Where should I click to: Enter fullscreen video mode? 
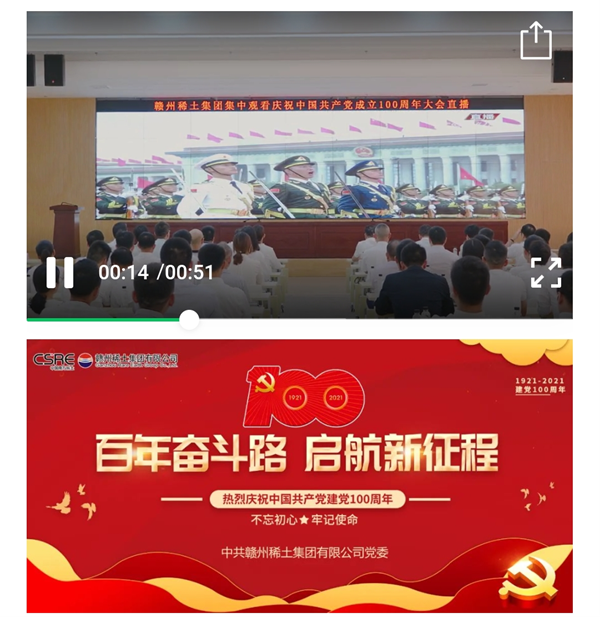pos(545,272)
